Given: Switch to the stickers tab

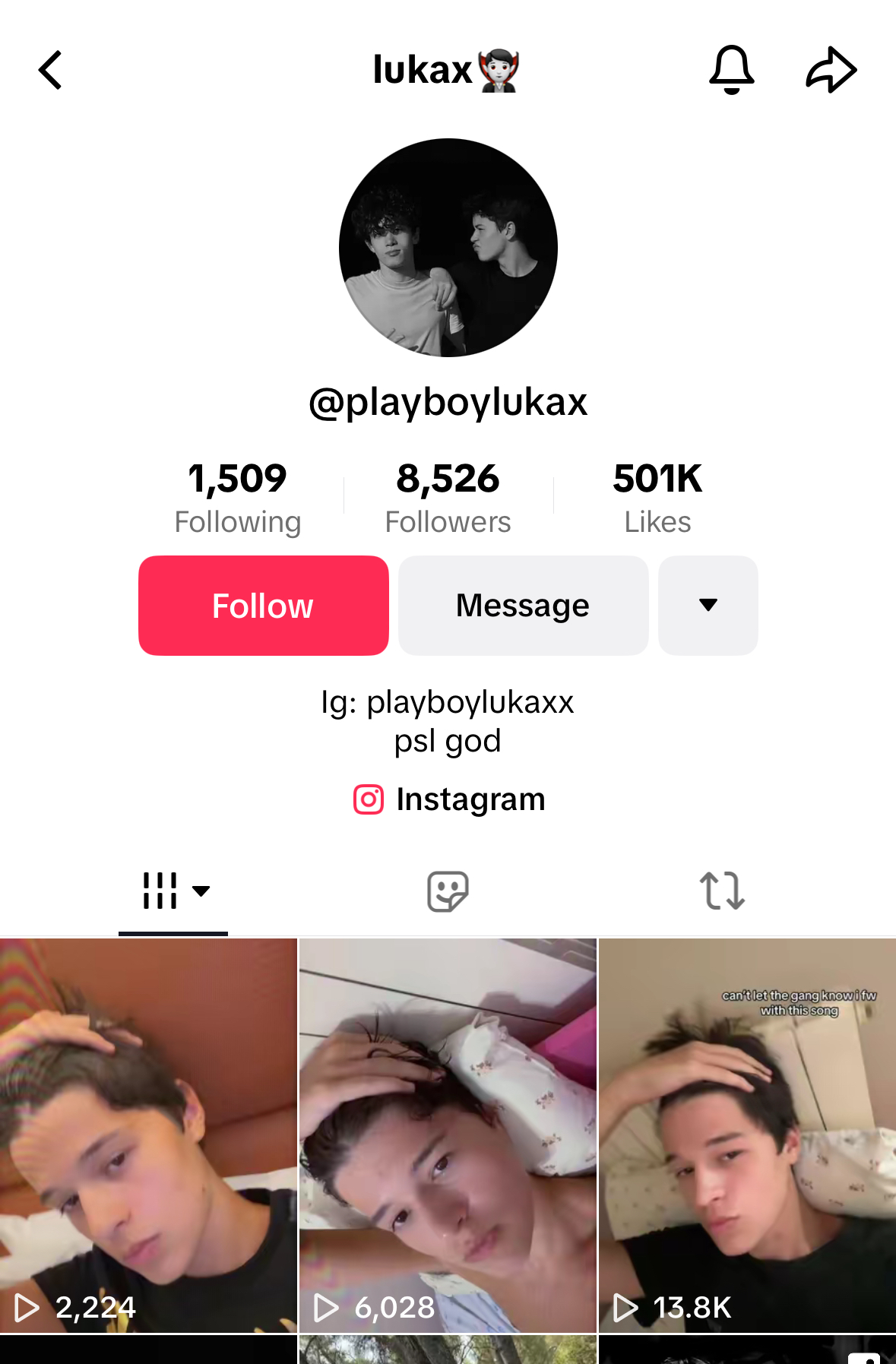Looking at the screenshot, I should tap(448, 891).
